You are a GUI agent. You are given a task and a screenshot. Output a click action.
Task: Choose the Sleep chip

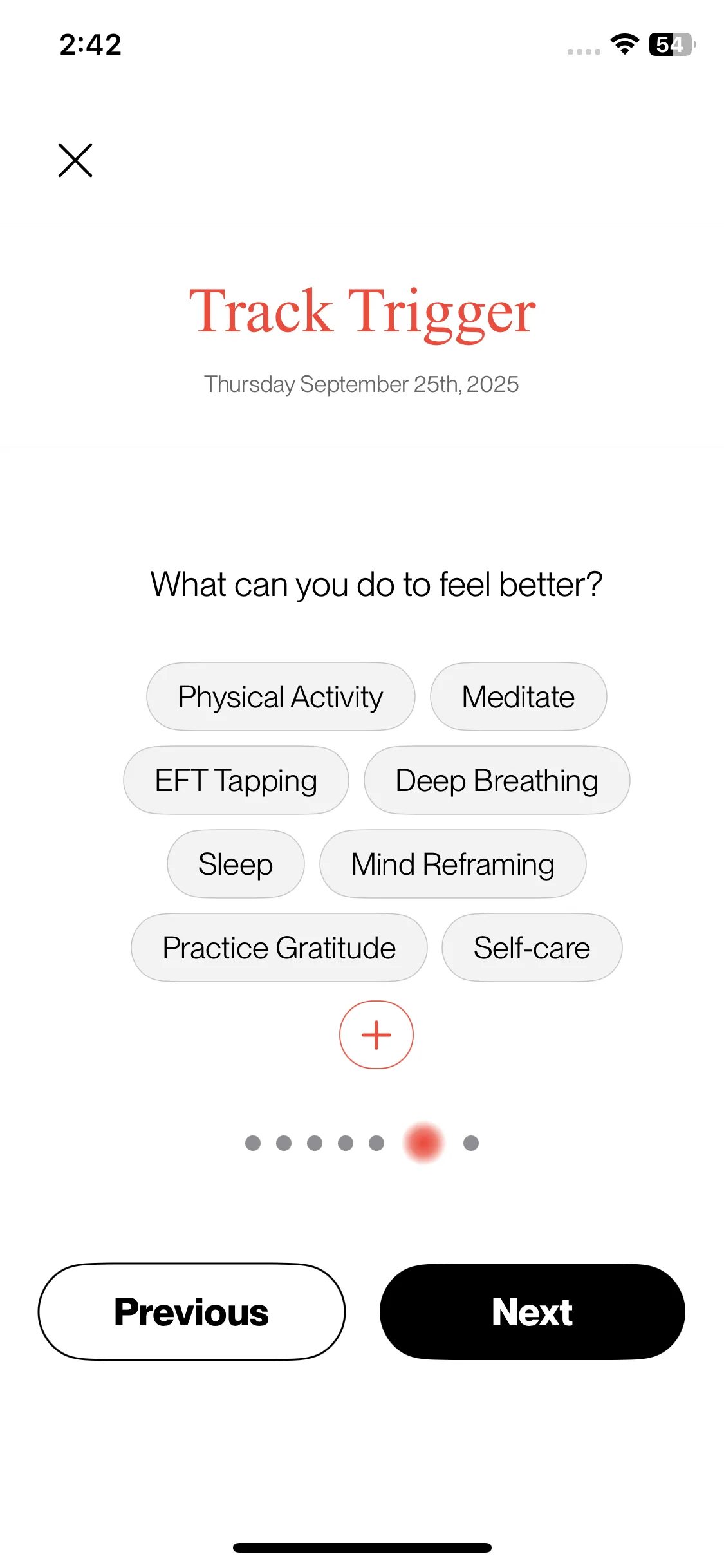pos(236,864)
